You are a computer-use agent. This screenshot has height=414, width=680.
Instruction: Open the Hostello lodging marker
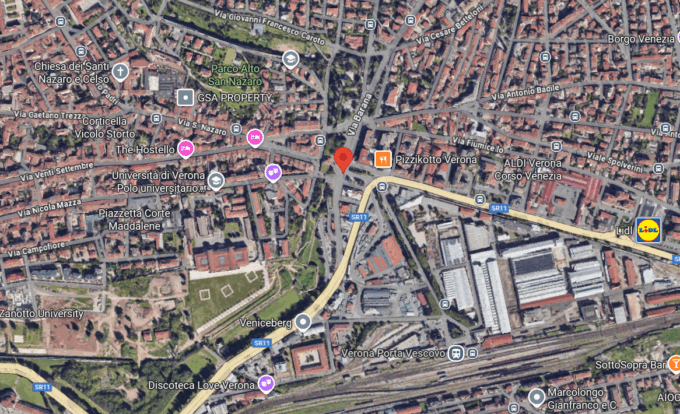[186, 149]
